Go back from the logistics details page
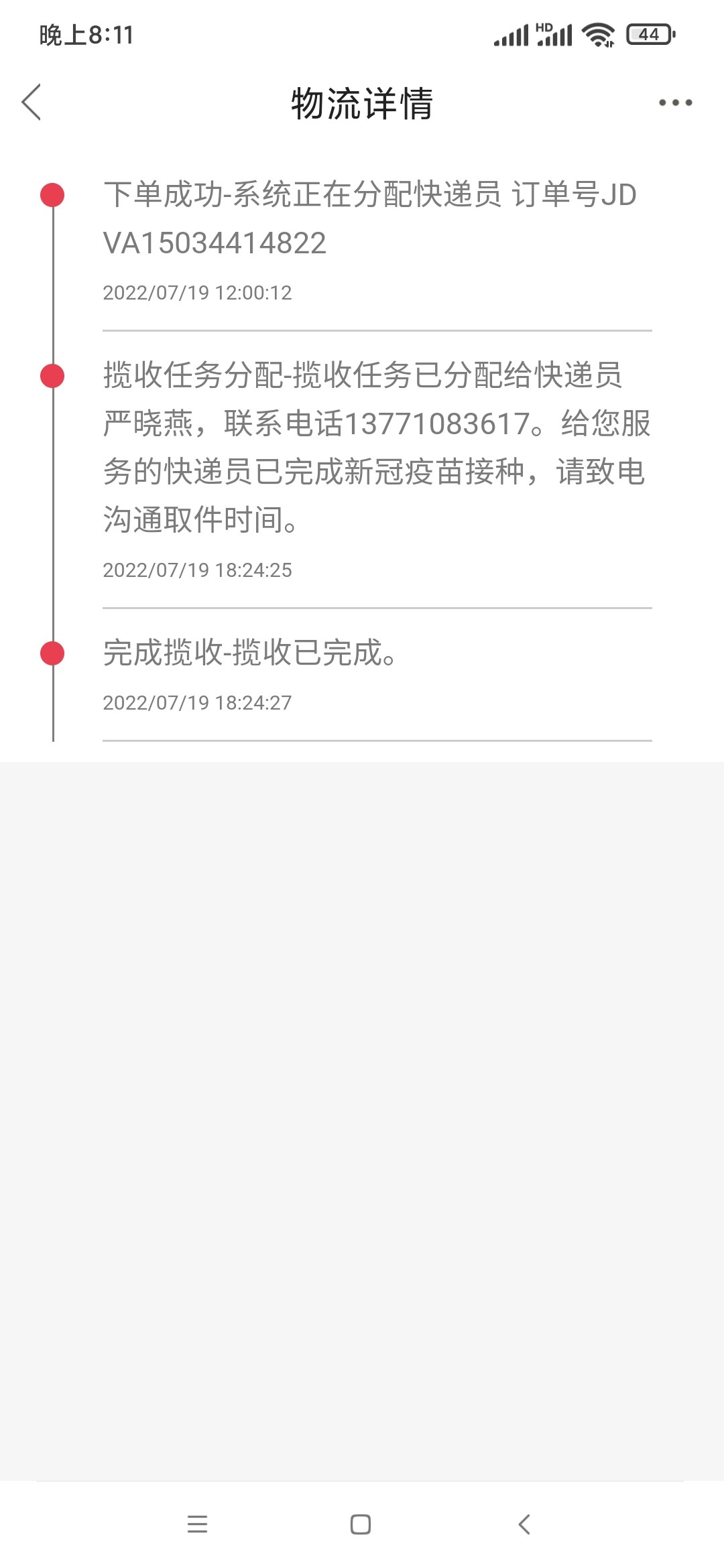The height and width of the screenshot is (1568, 724). tap(32, 103)
